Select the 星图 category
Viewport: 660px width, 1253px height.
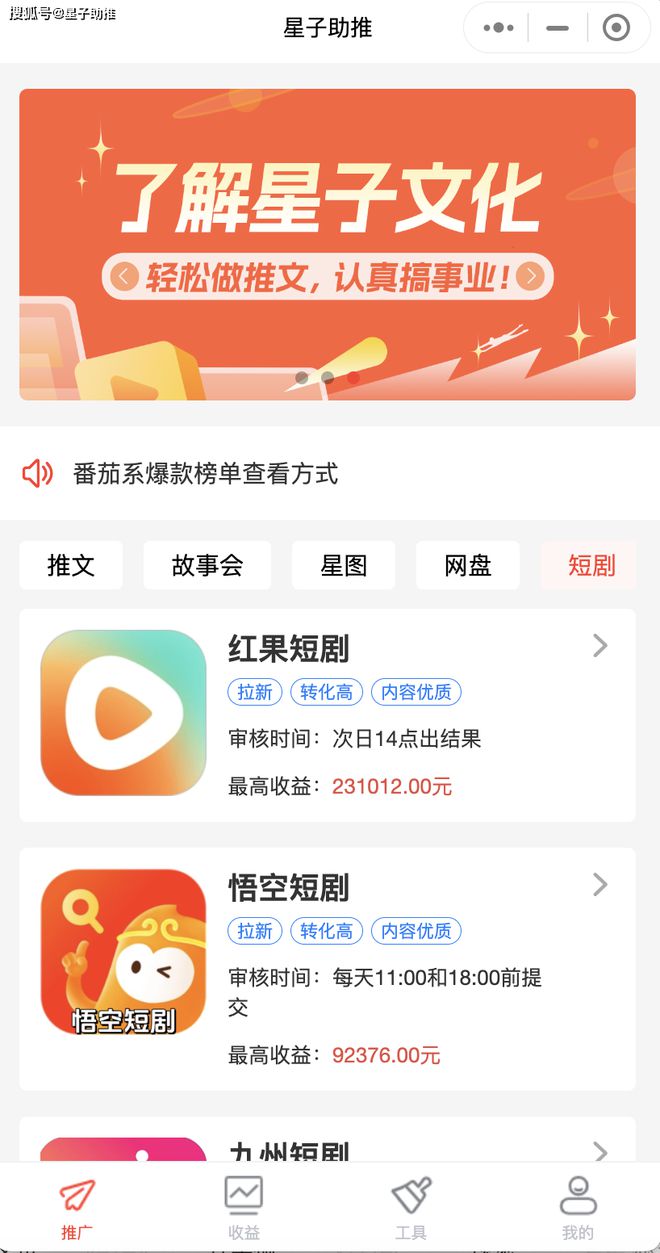click(x=343, y=565)
